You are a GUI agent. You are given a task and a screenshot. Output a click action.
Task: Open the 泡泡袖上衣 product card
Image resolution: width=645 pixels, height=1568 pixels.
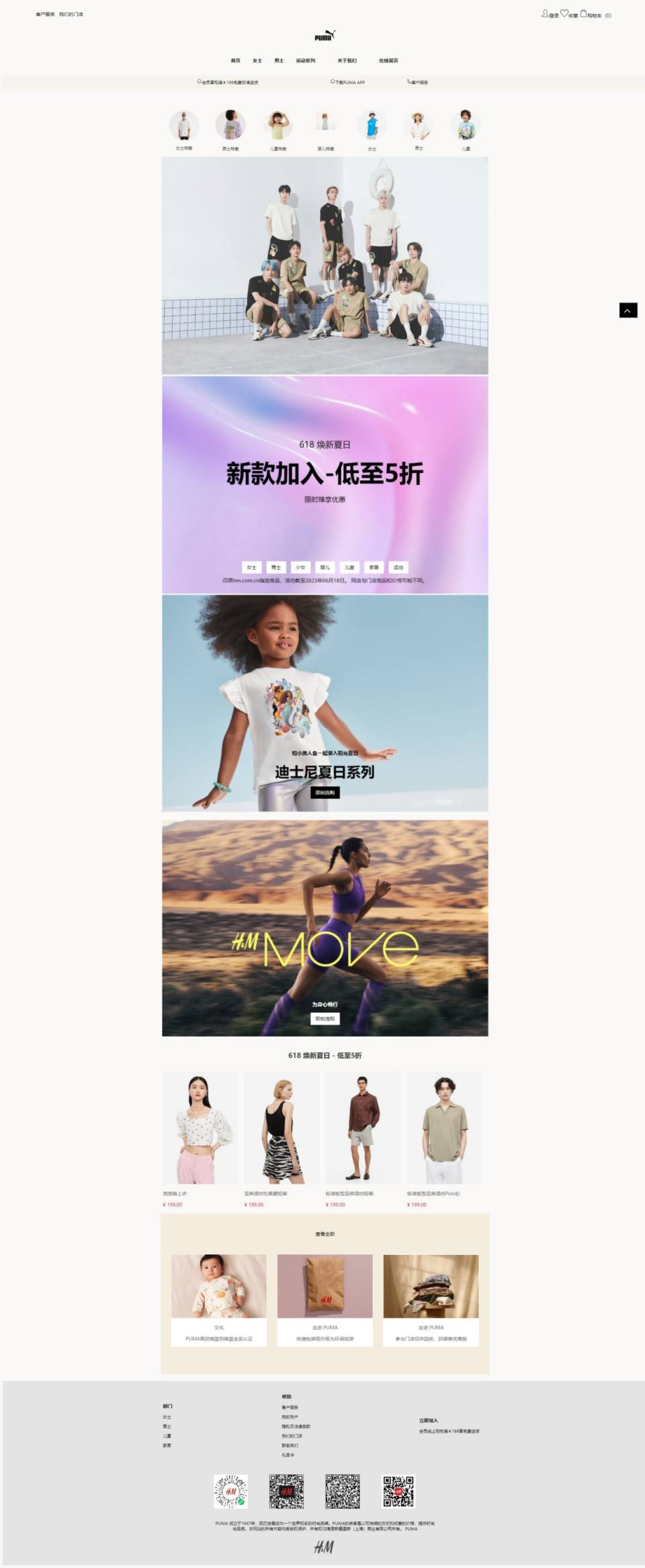click(x=200, y=1128)
